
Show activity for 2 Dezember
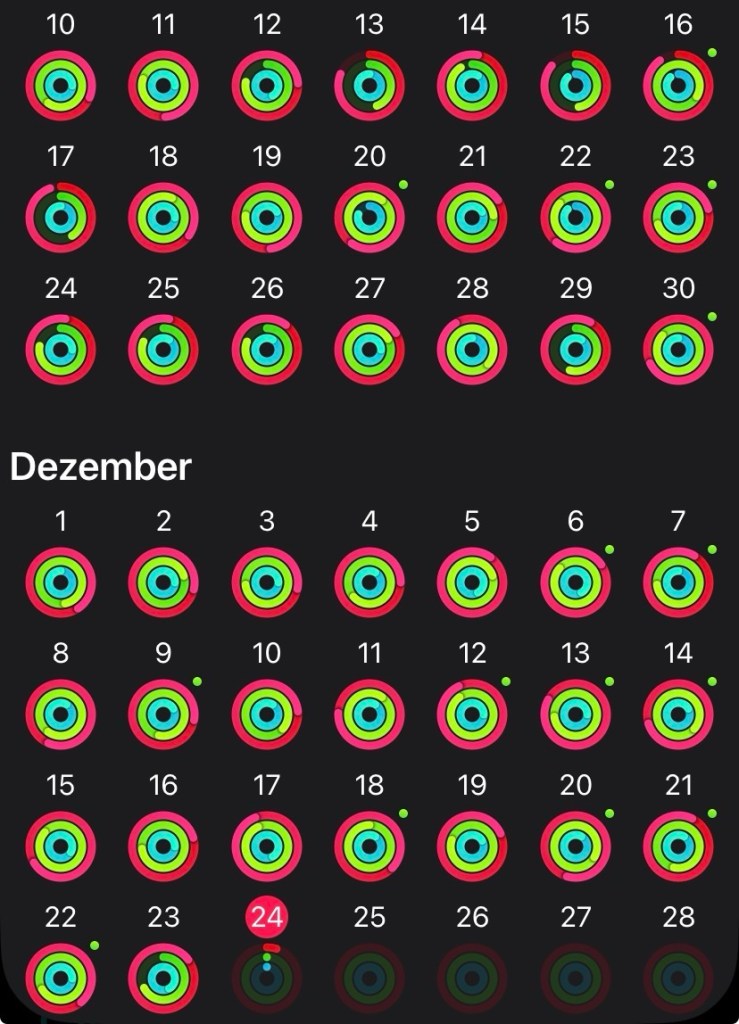(x=164, y=582)
